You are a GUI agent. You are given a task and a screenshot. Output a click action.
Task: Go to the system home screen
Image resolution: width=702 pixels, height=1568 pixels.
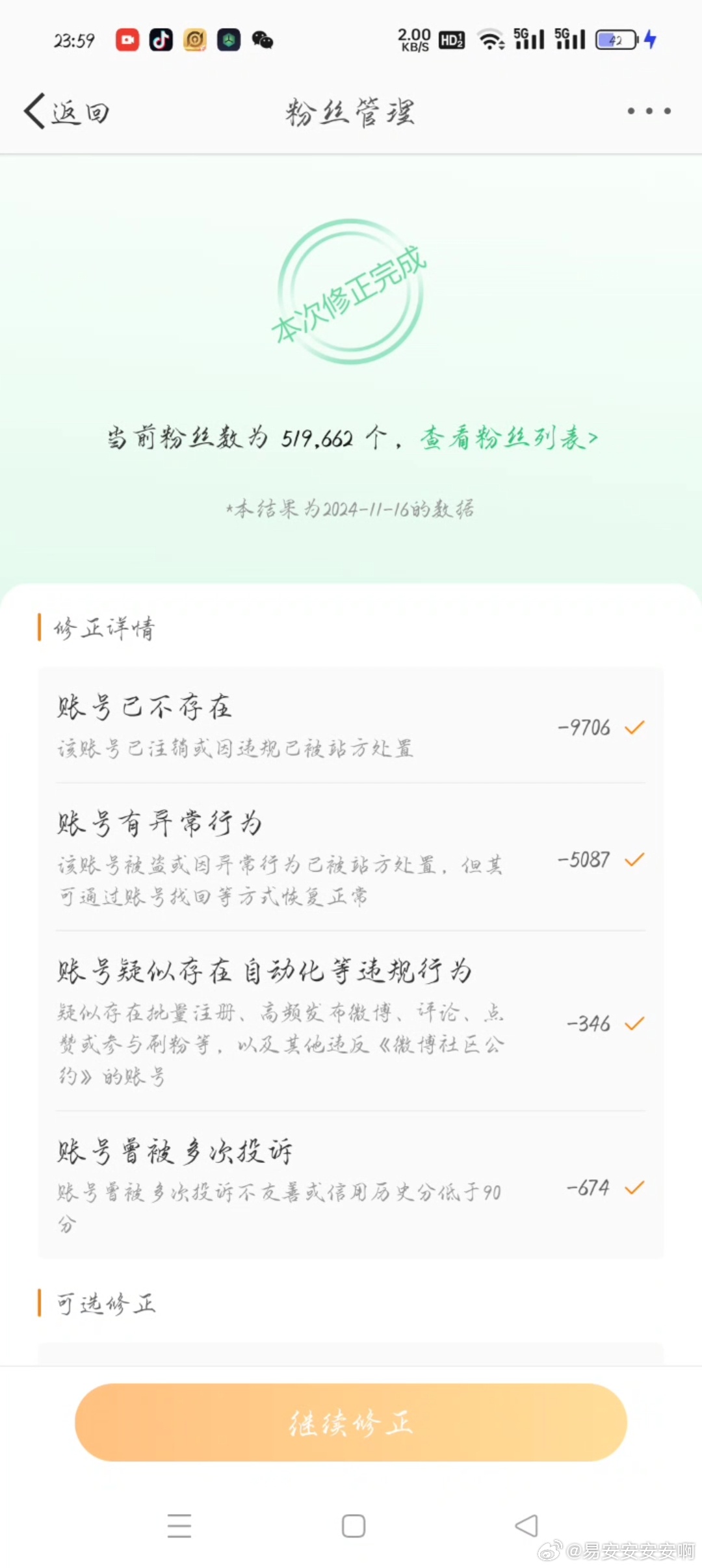coord(354,1526)
